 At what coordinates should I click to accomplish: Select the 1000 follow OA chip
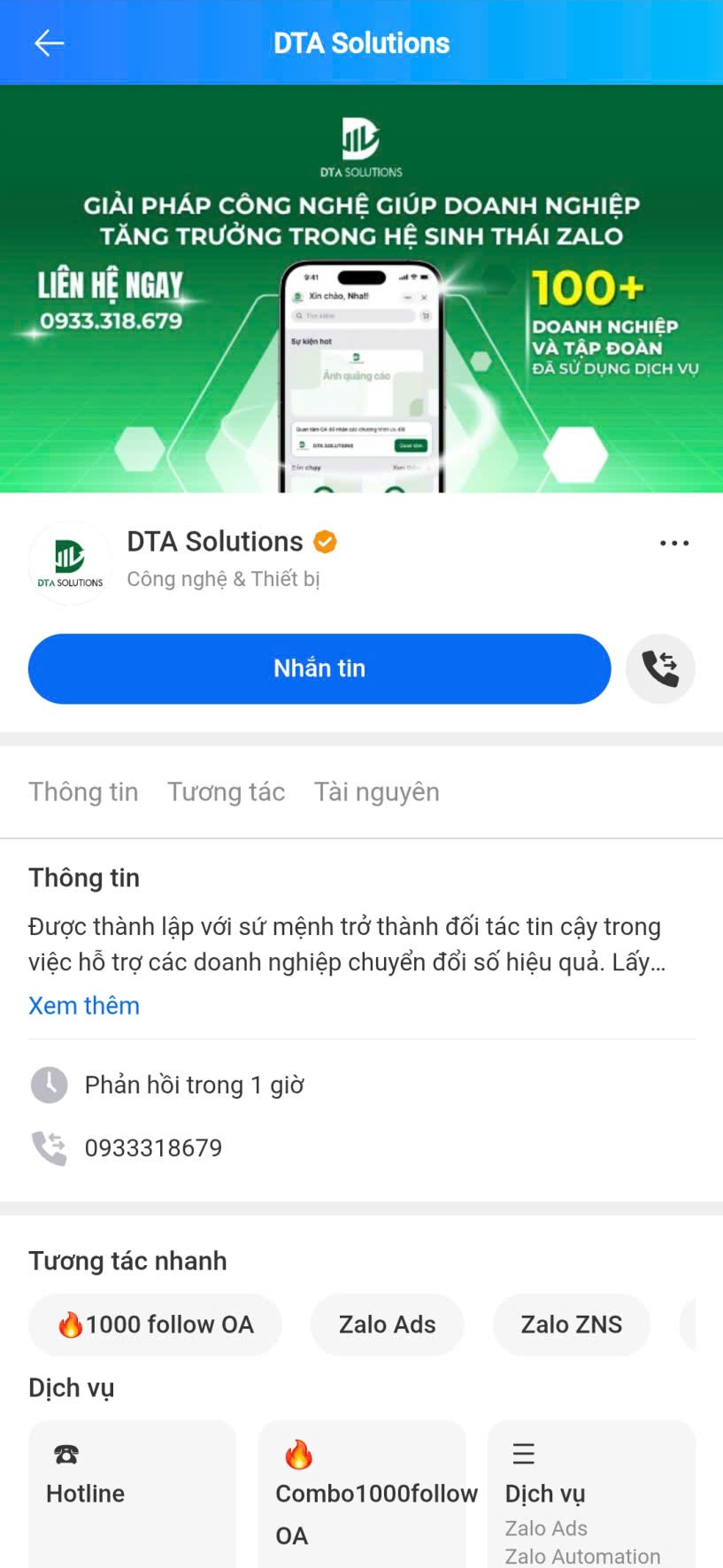pos(156,1325)
